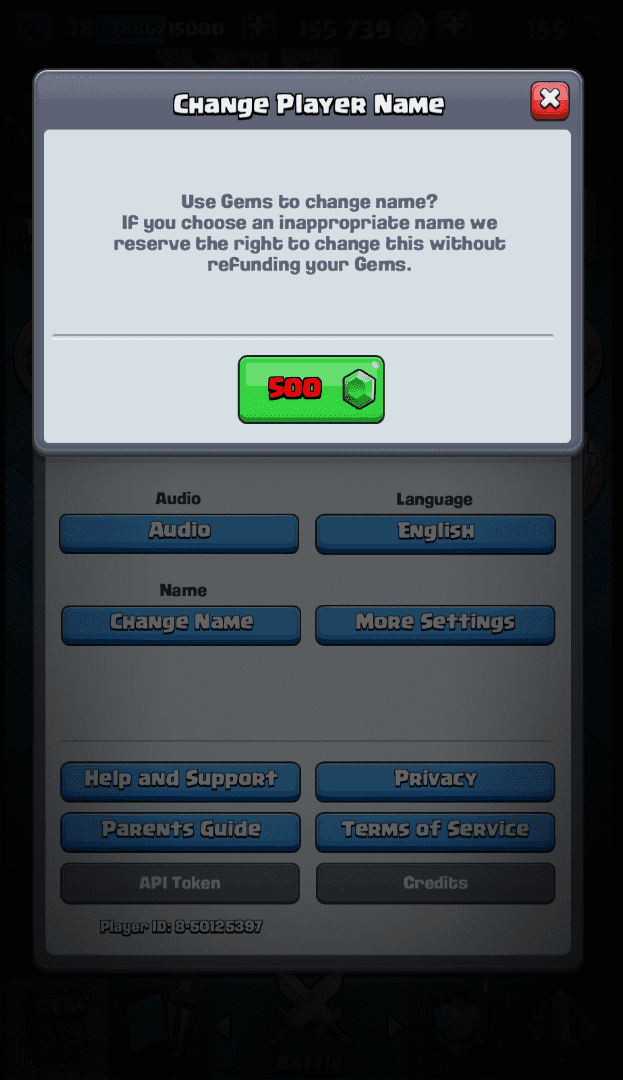Open More Settings
The width and height of the screenshot is (623, 1080).
coord(435,623)
